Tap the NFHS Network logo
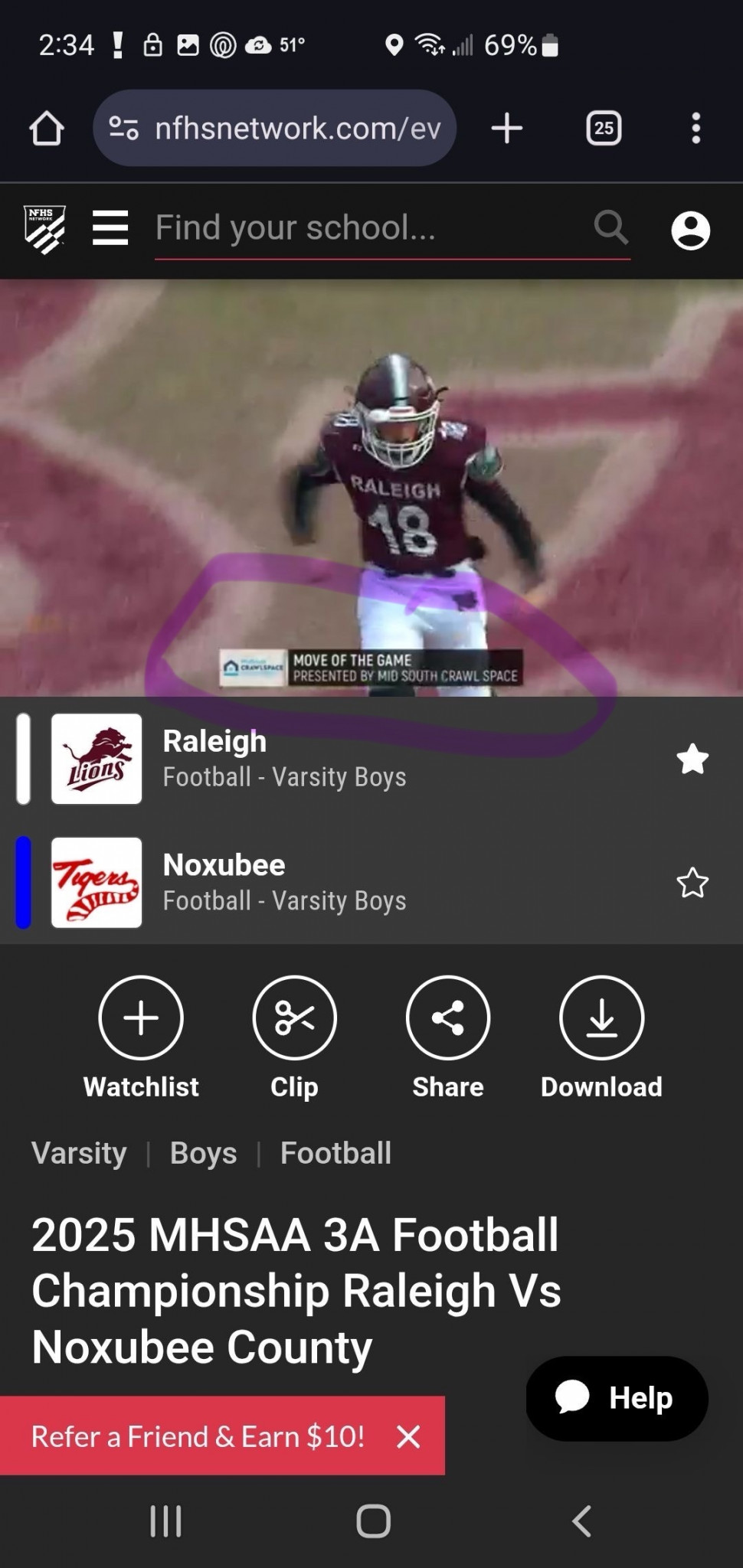 click(44, 230)
